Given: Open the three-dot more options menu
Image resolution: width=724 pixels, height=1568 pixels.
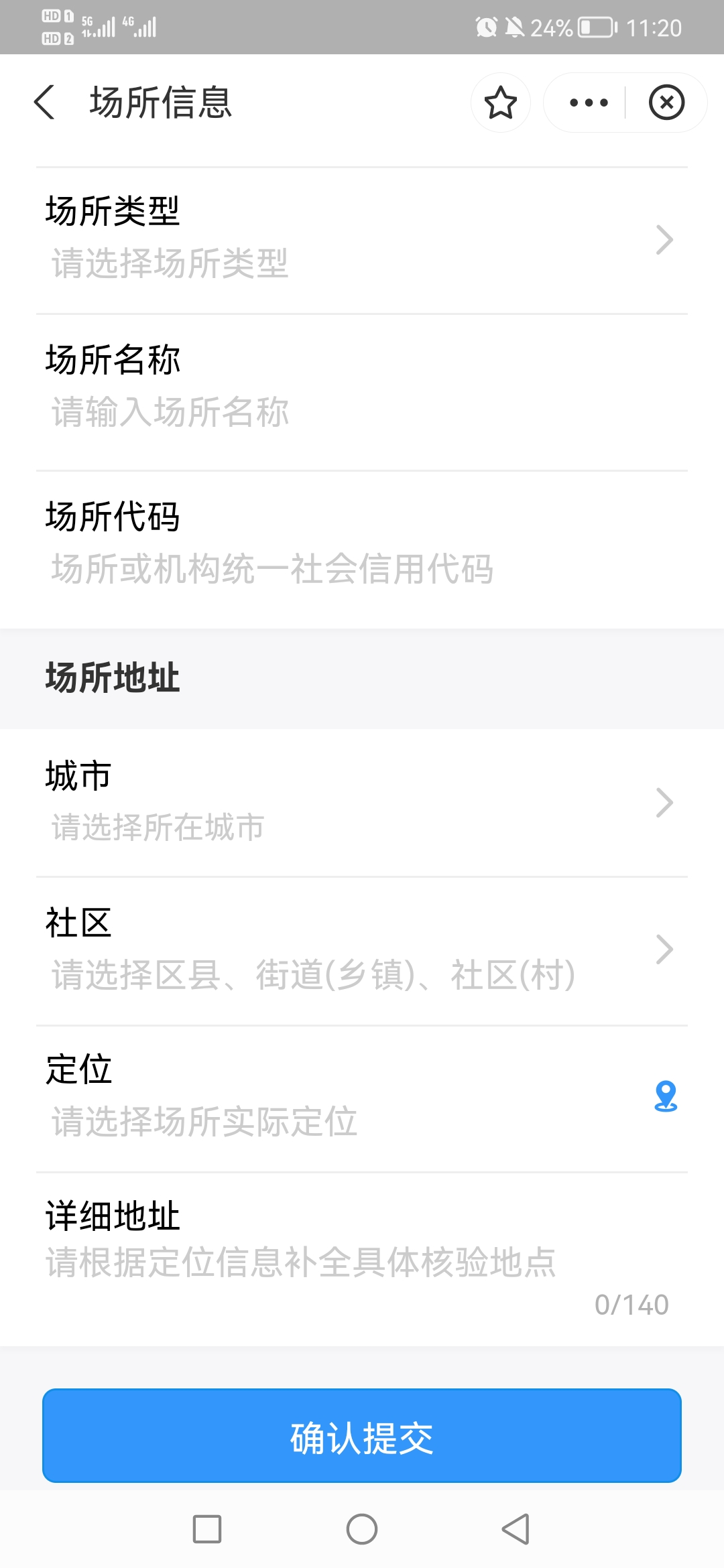Looking at the screenshot, I should 588,103.
